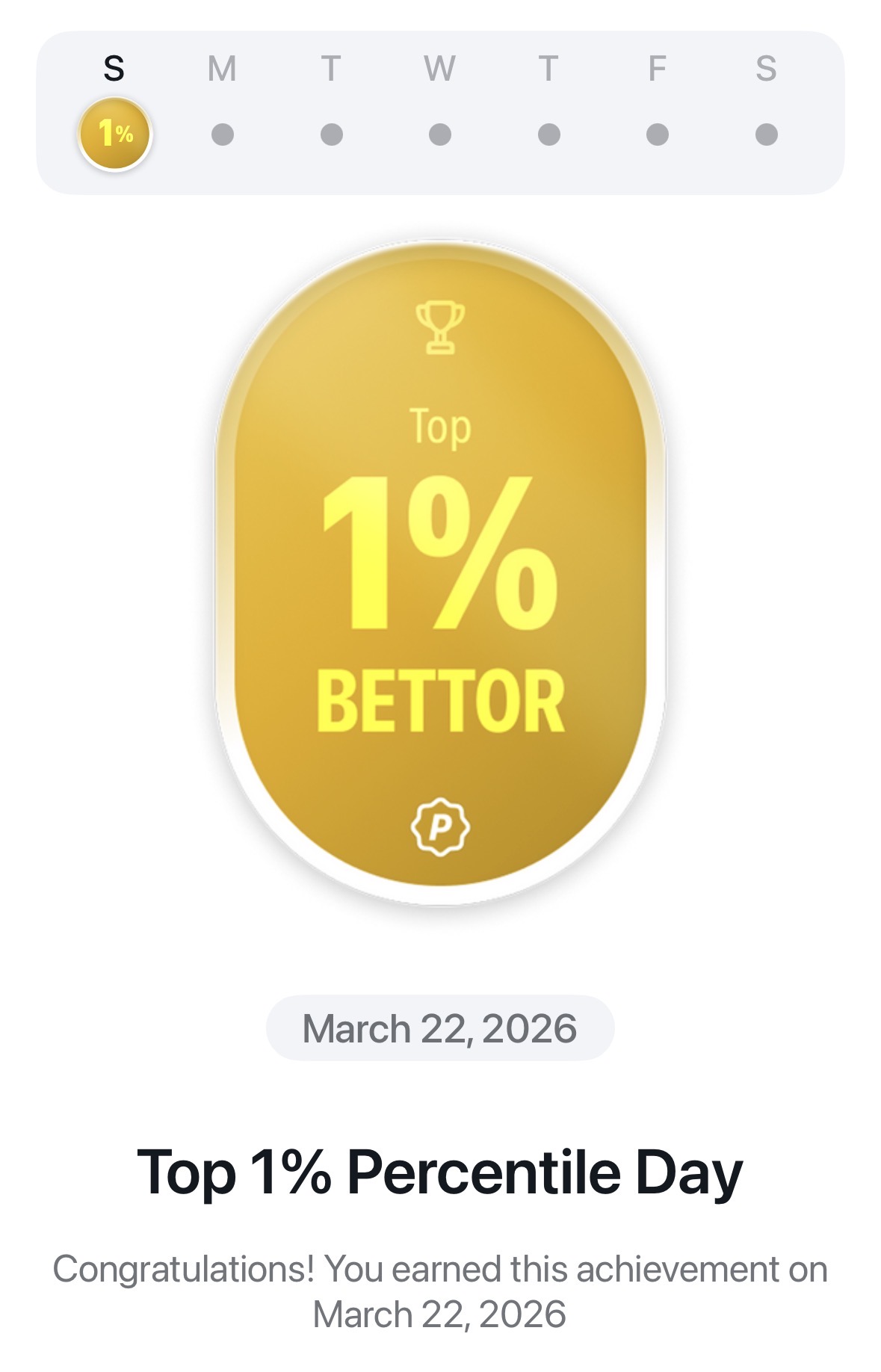Select Saturday at the week's end

tap(766, 134)
